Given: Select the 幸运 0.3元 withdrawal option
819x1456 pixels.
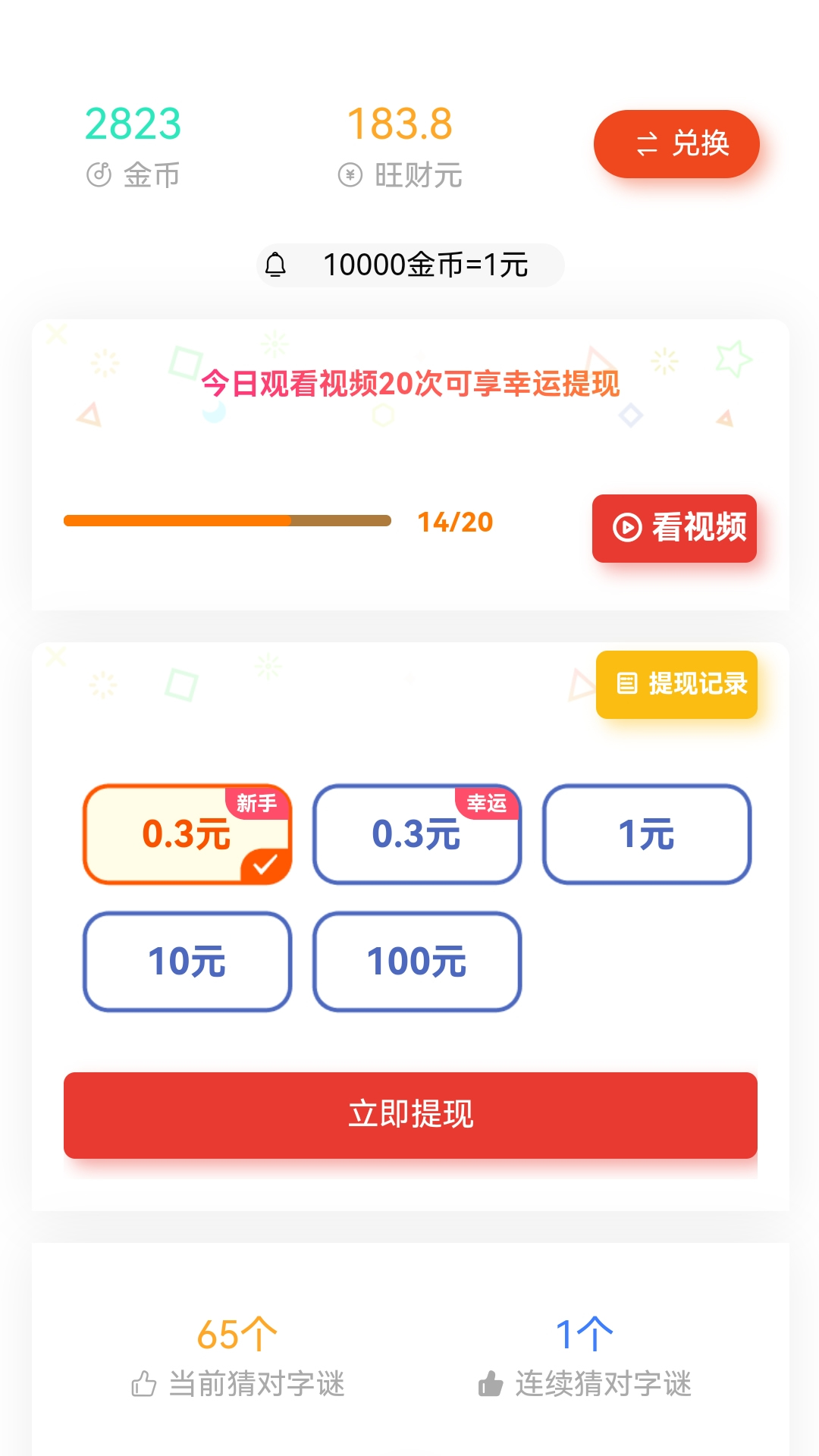Looking at the screenshot, I should point(416,834).
